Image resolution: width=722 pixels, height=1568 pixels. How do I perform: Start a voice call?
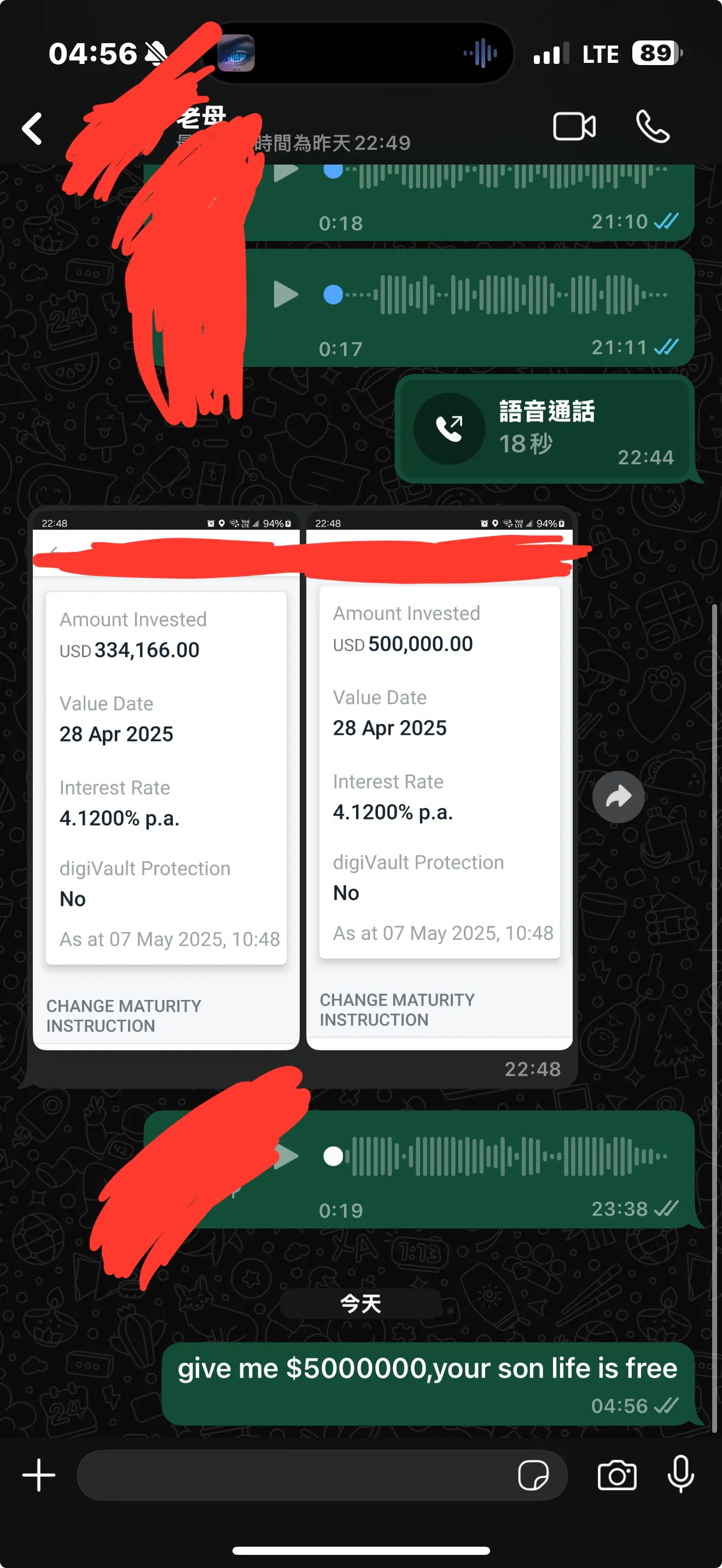(x=652, y=127)
